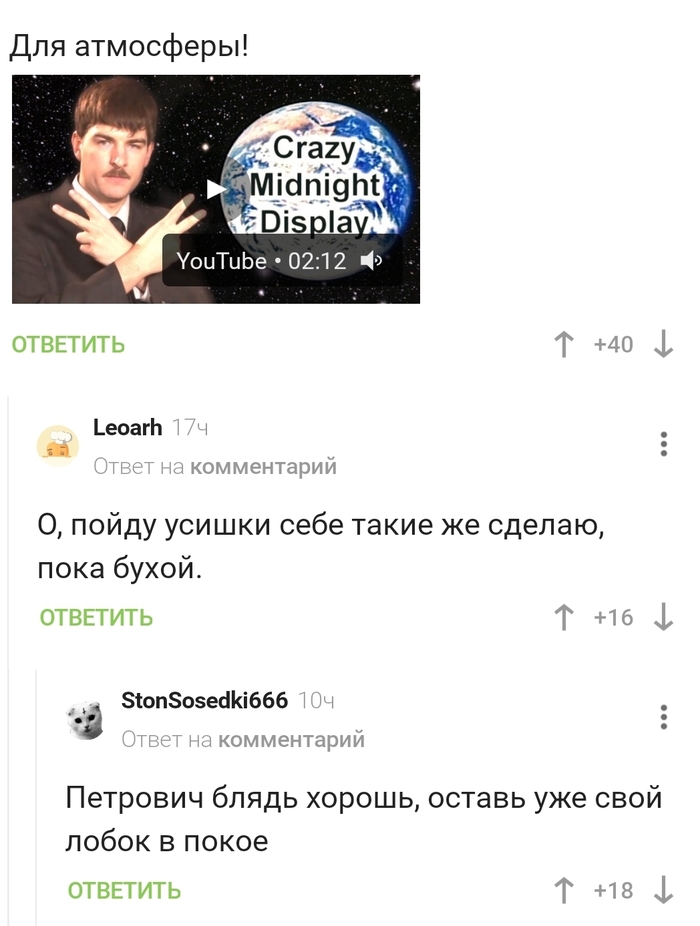This screenshot has height=926, width=700.
Task: Downvote Leoarh's comment
Action: point(662,617)
